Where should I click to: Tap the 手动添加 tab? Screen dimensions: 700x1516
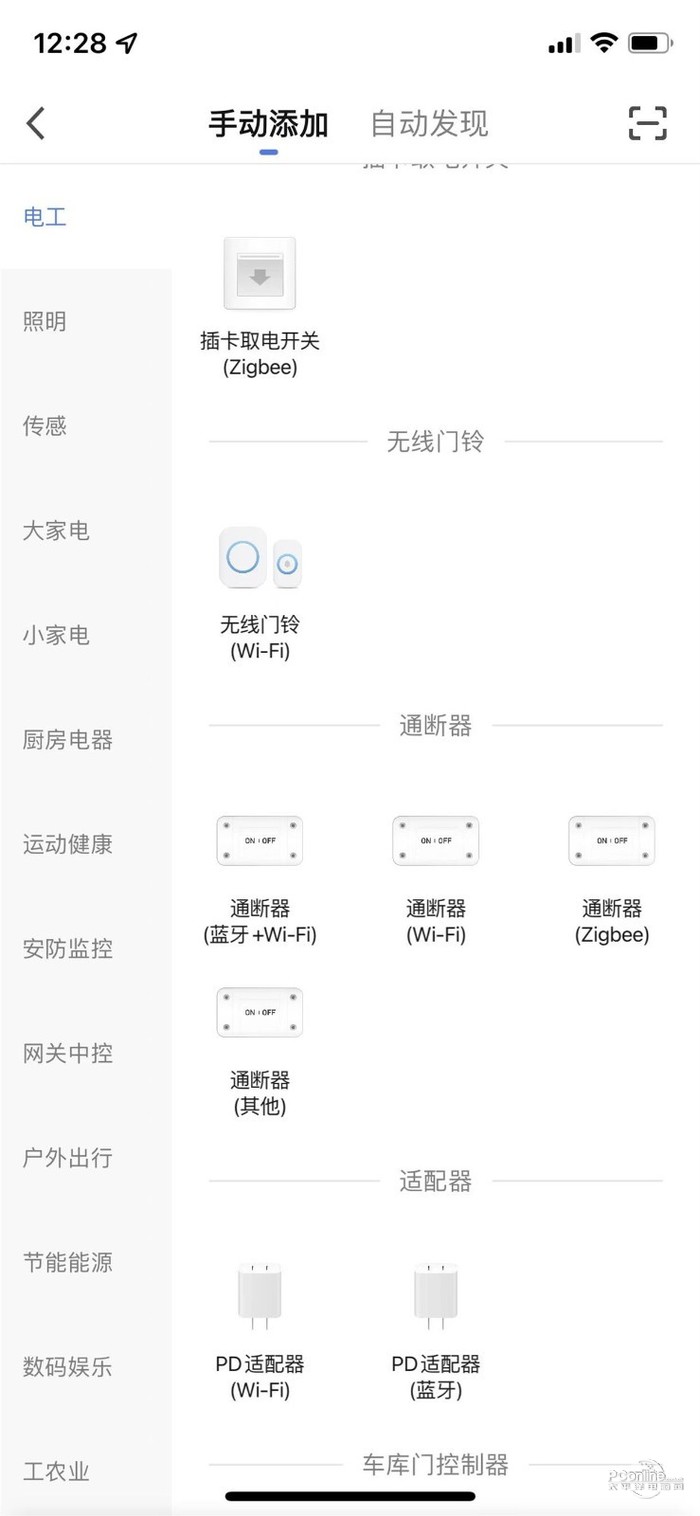268,124
